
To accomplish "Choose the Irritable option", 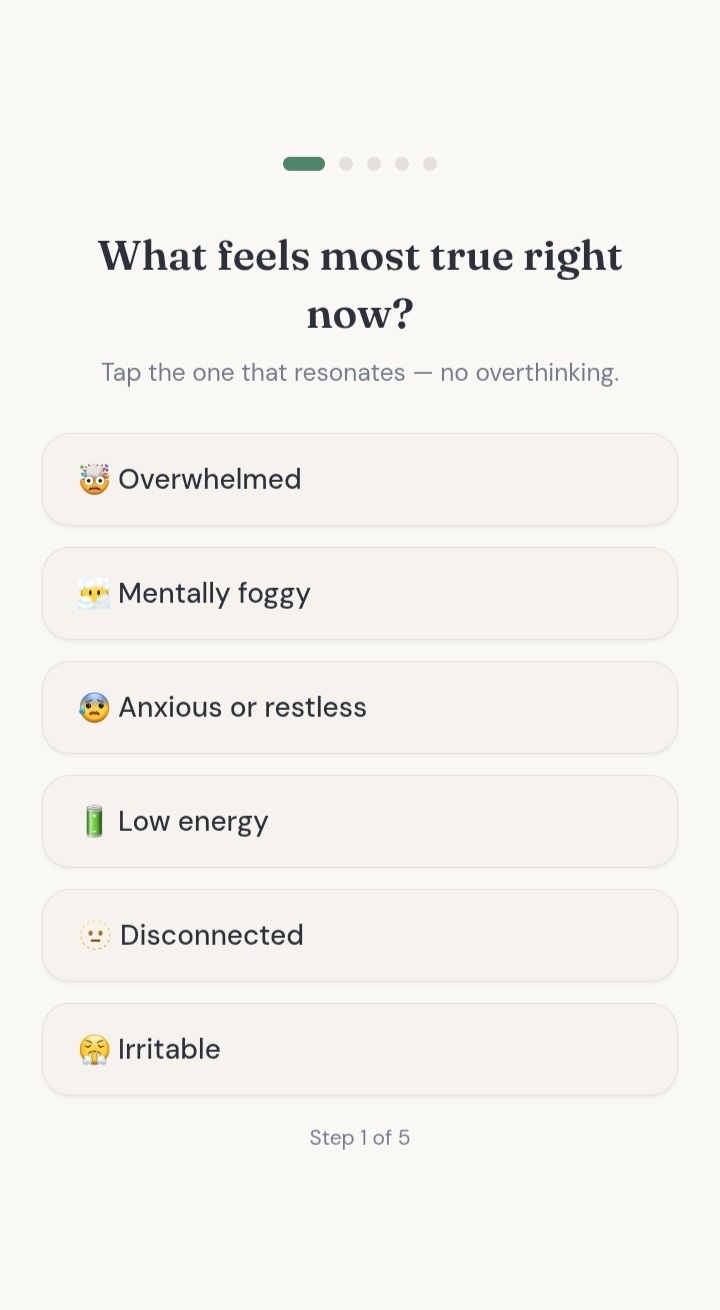I will tap(360, 1049).
